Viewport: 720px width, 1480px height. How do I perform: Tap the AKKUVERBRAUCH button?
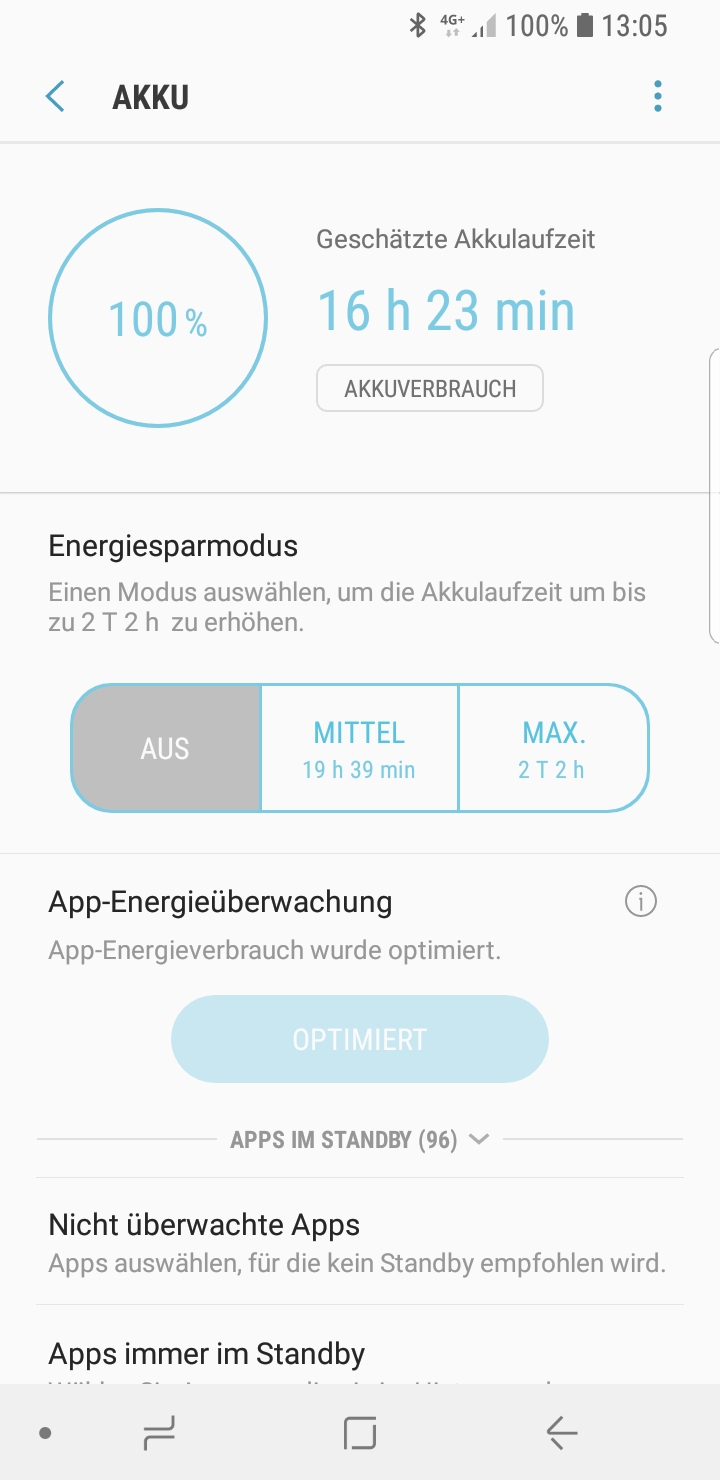coord(430,389)
